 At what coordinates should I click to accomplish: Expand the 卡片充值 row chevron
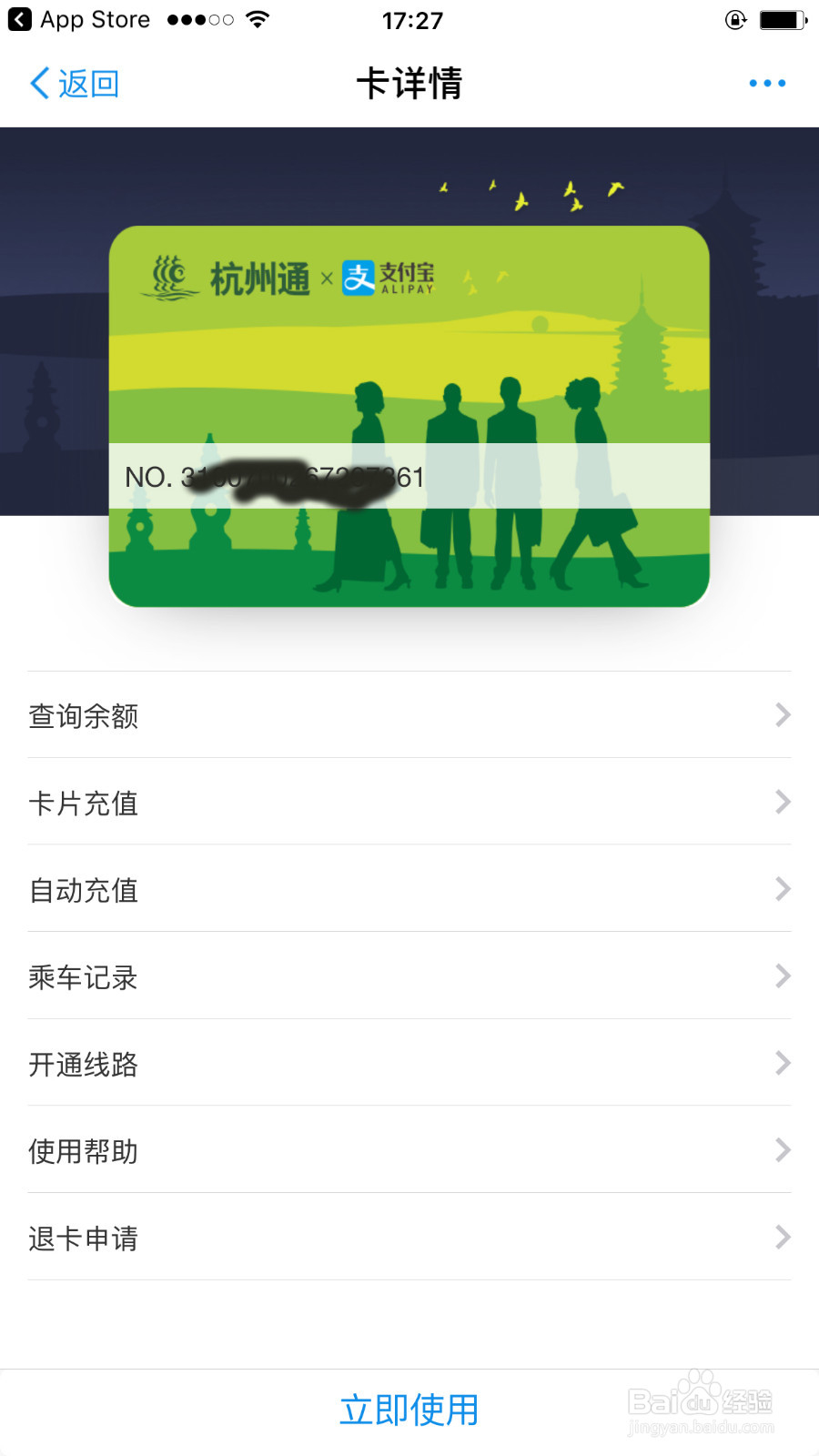click(783, 803)
